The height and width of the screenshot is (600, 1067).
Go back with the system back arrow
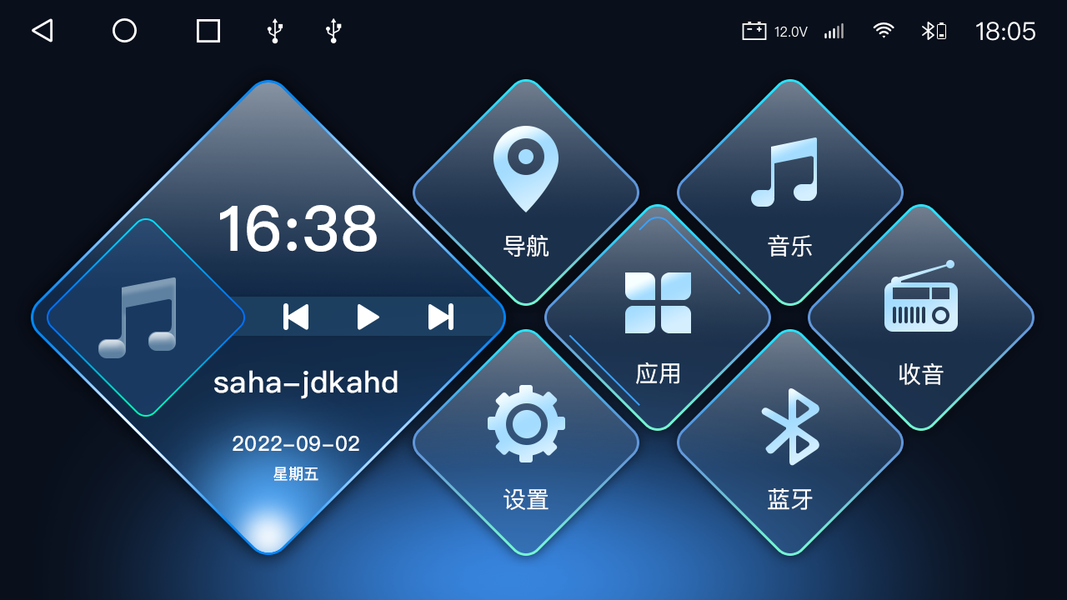pyautogui.click(x=42, y=31)
